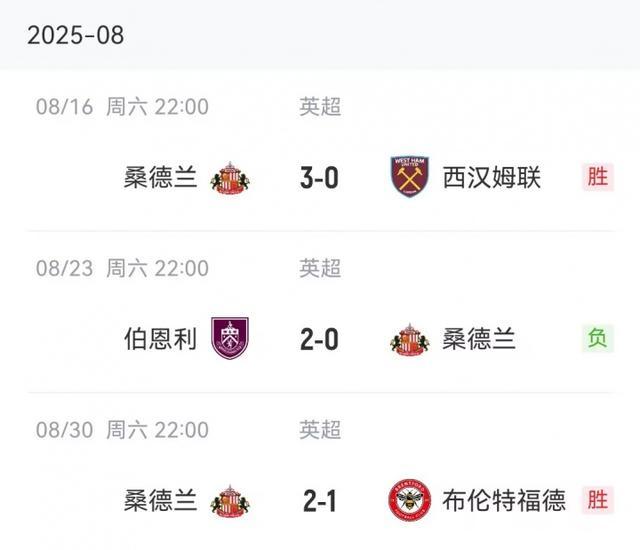Open the Sunderland 3-0 West Ham match
The width and height of the screenshot is (640, 550).
pyautogui.click(x=319, y=178)
